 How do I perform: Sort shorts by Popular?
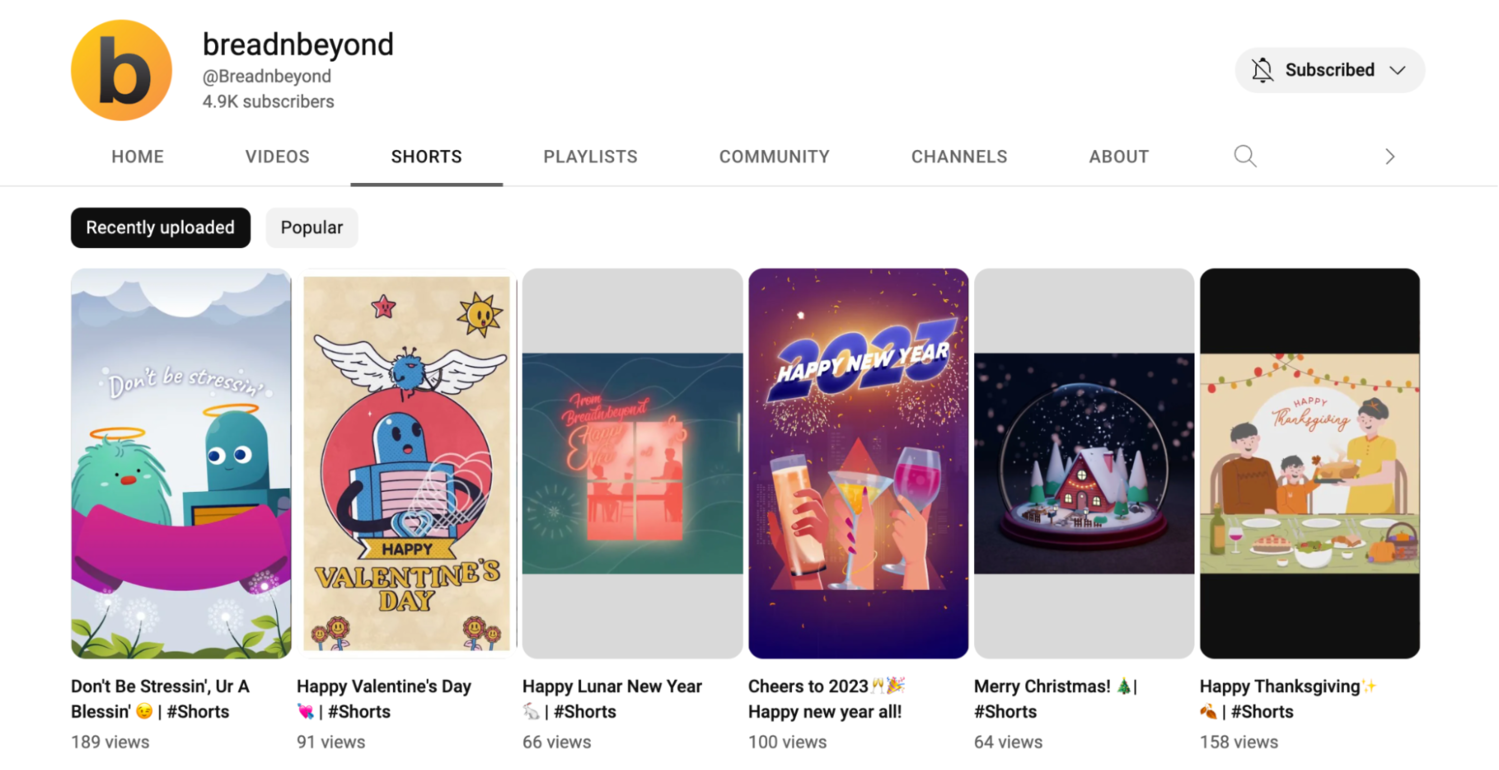tap(311, 228)
